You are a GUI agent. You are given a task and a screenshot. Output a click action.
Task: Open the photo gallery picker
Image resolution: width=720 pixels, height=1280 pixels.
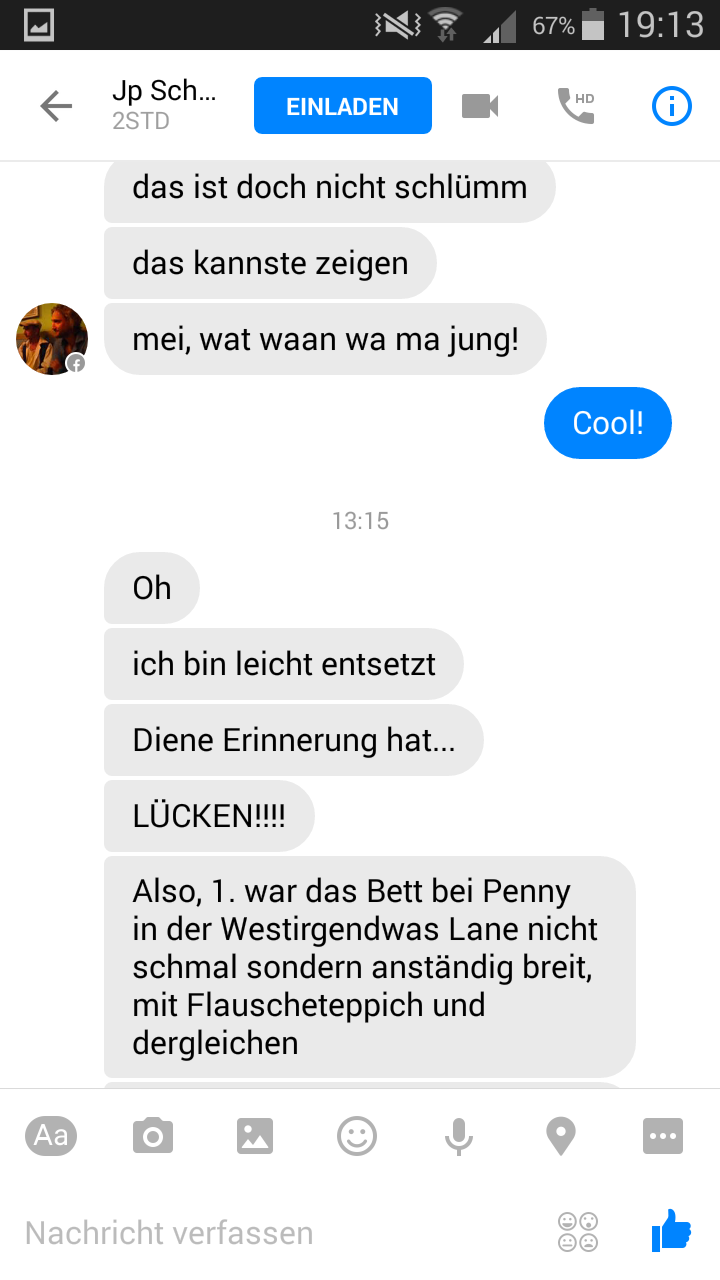click(255, 1136)
